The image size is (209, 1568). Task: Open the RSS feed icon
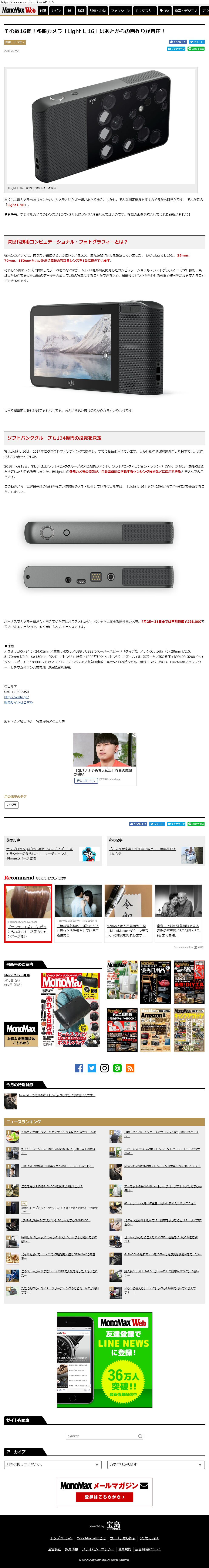pyautogui.click(x=130, y=1068)
